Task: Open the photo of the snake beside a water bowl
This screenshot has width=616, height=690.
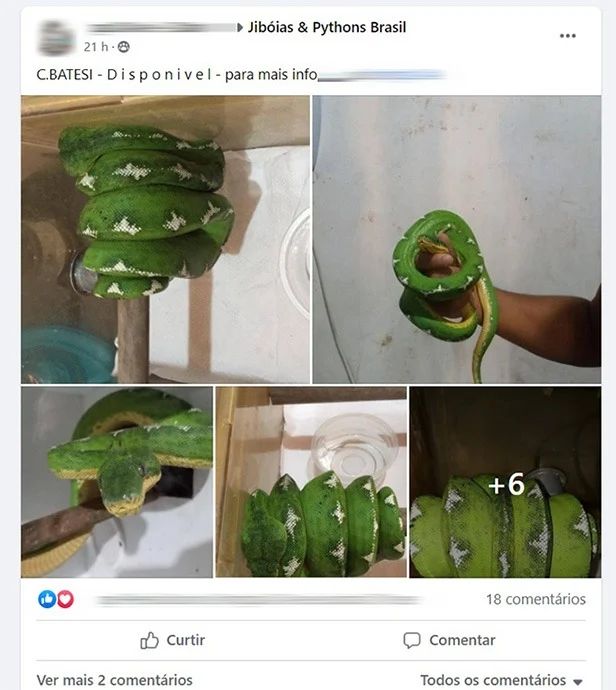Action: pyautogui.click(x=311, y=482)
